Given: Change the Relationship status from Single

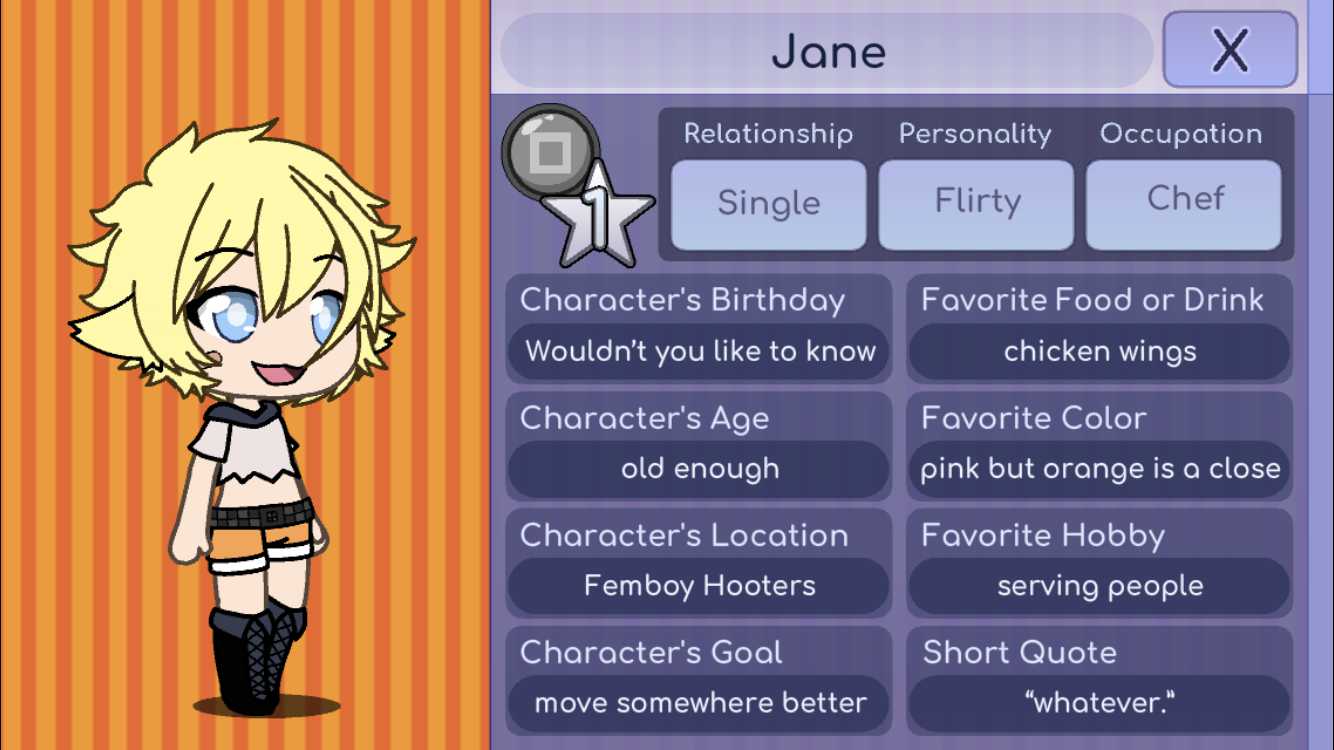Looking at the screenshot, I should tap(768, 204).
